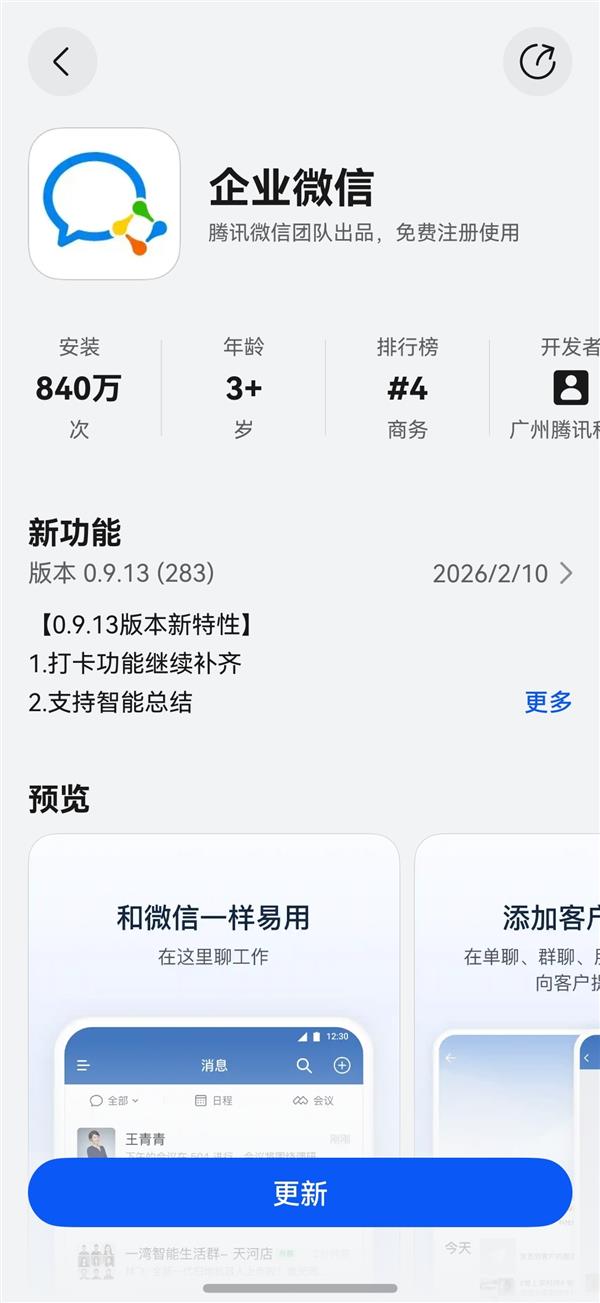Share the 企业微信 app page

point(537,62)
